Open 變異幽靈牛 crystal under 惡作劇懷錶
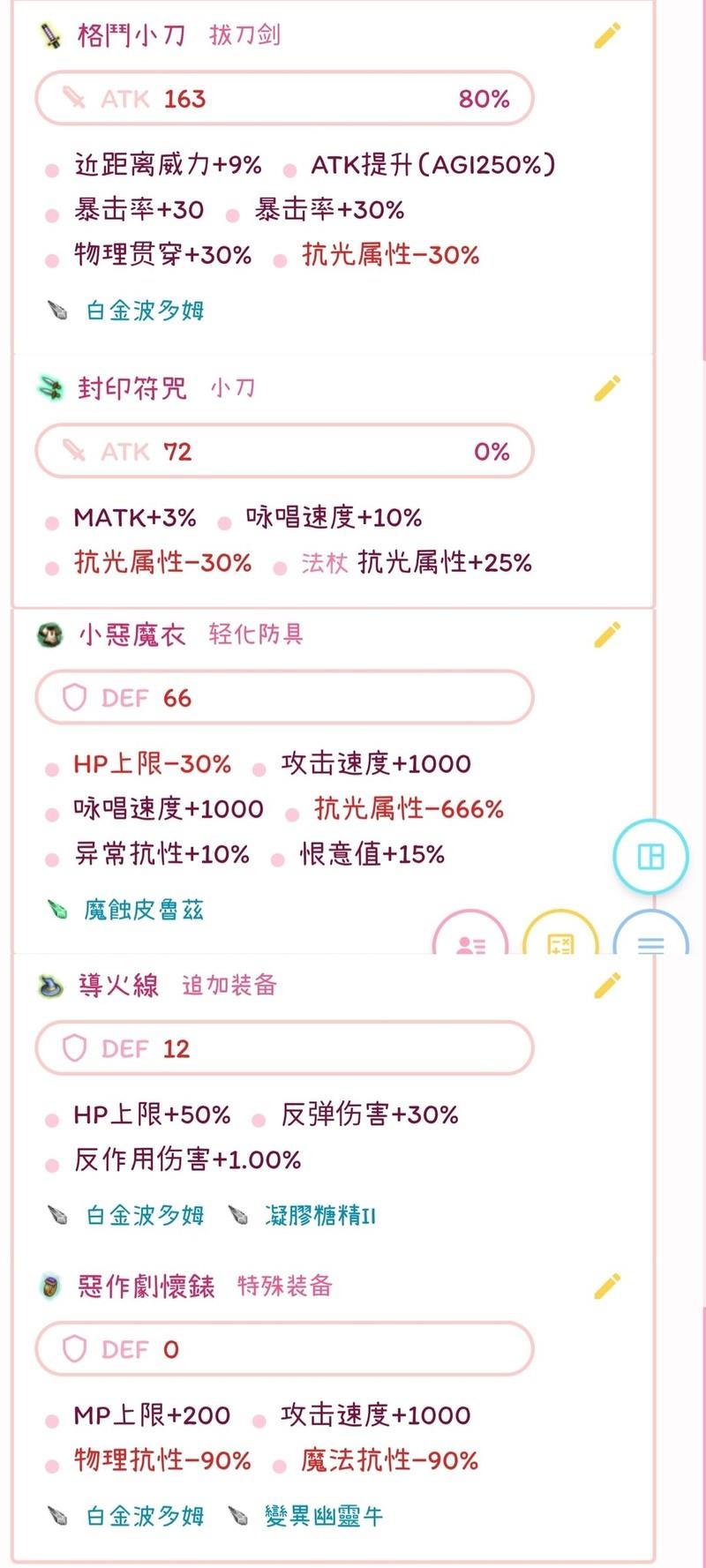This screenshot has width=706, height=1568. tap(323, 1516)
